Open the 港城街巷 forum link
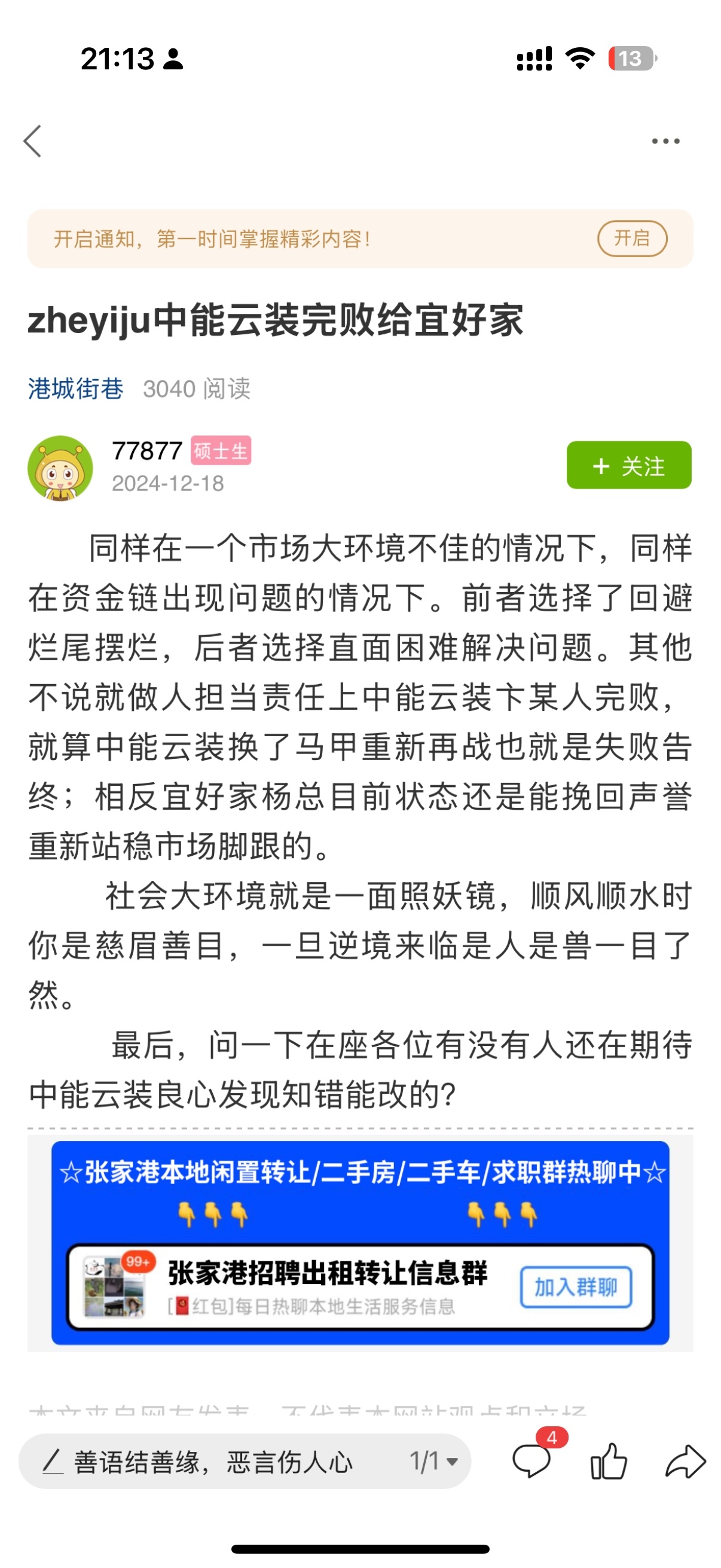Image resolution: width=721 pixels, height=1568 pixels. (75, 388)
